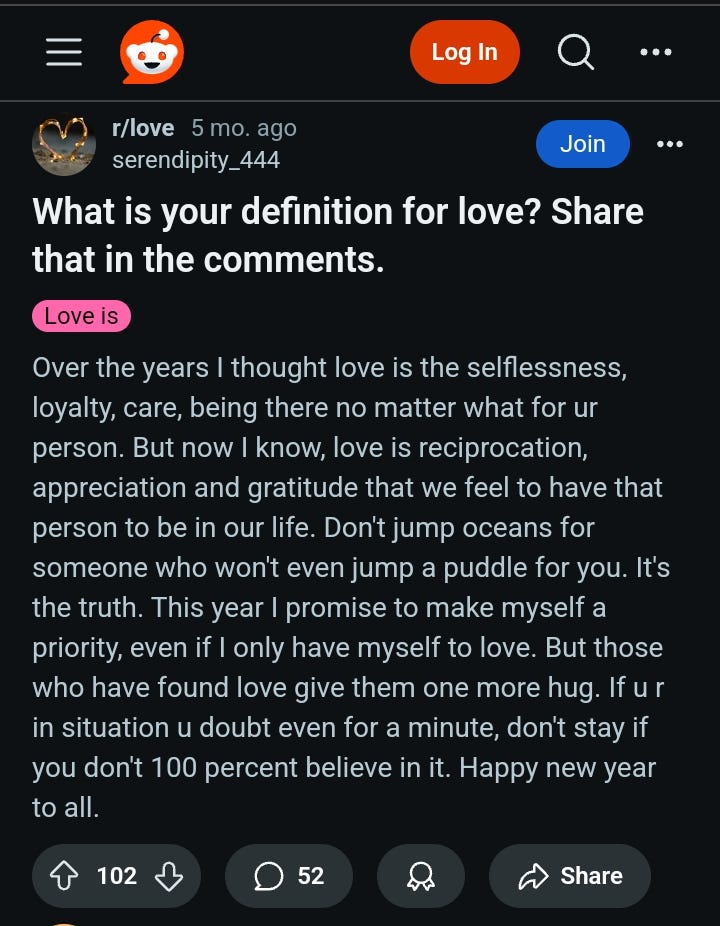This screenshot has width=720, height=926.
Task: Open the 52 comments
Action: pyautogui.click(x=289, y=876)
